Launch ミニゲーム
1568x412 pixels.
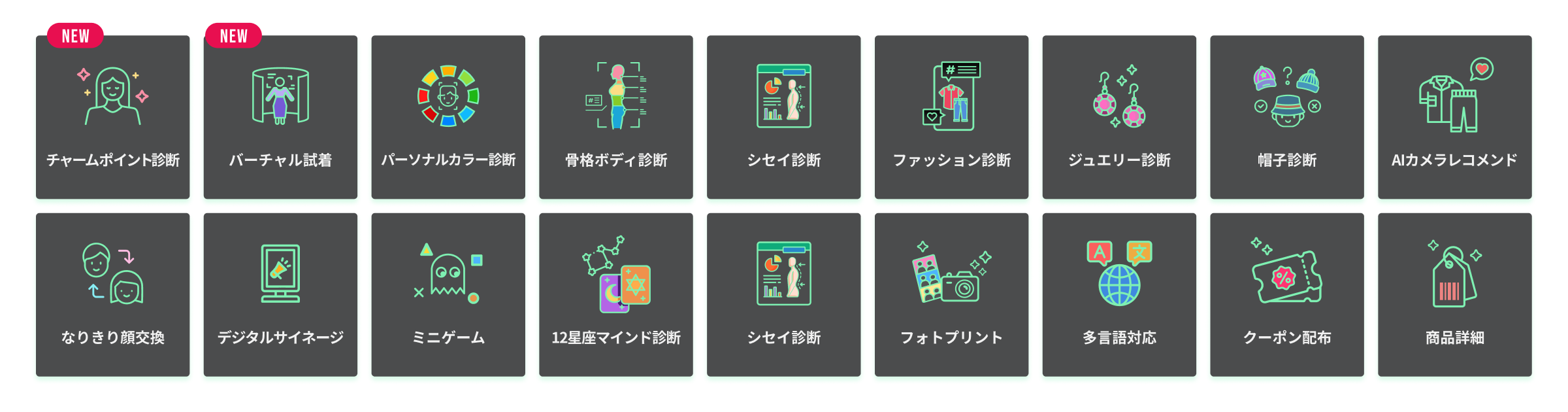coord(448,295)
